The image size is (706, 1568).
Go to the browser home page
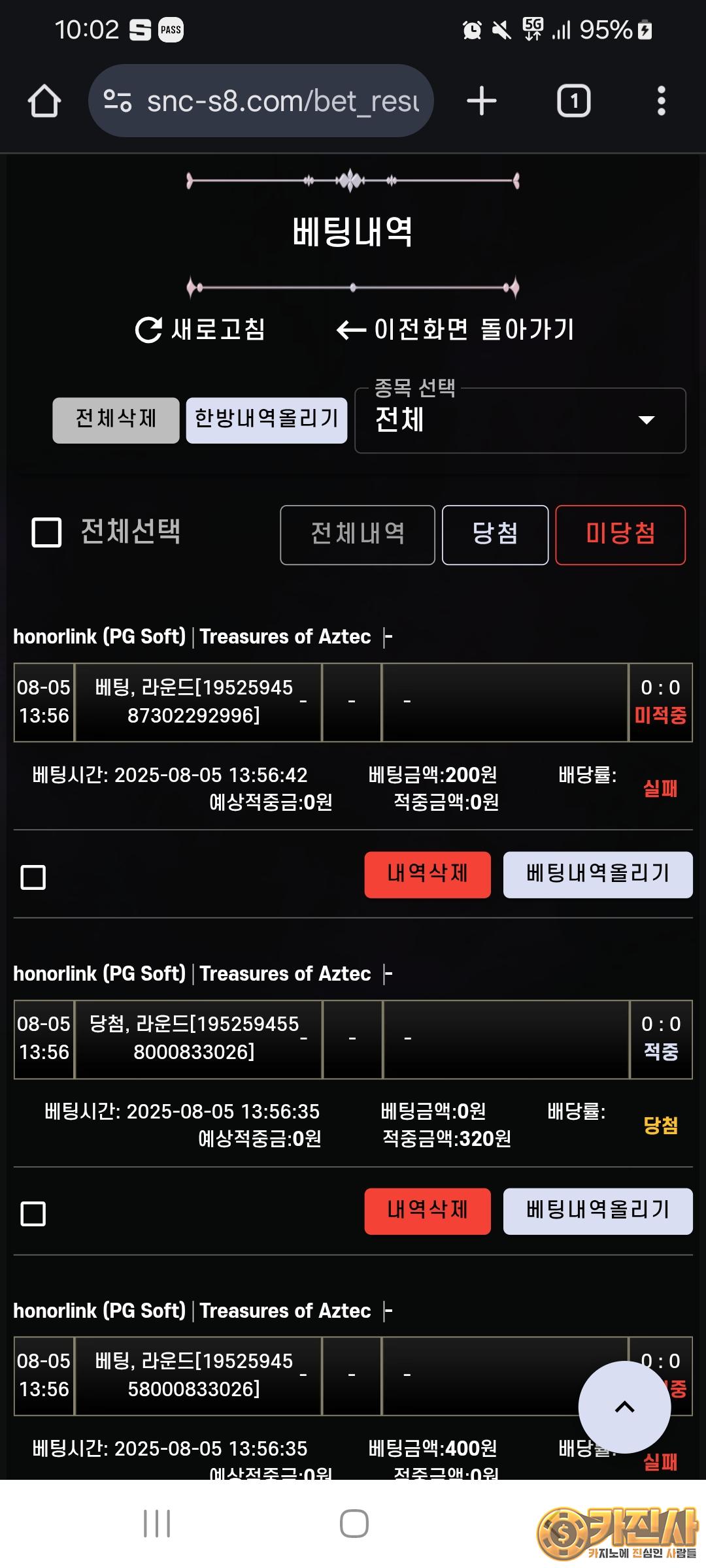click(x=44, y=101)
